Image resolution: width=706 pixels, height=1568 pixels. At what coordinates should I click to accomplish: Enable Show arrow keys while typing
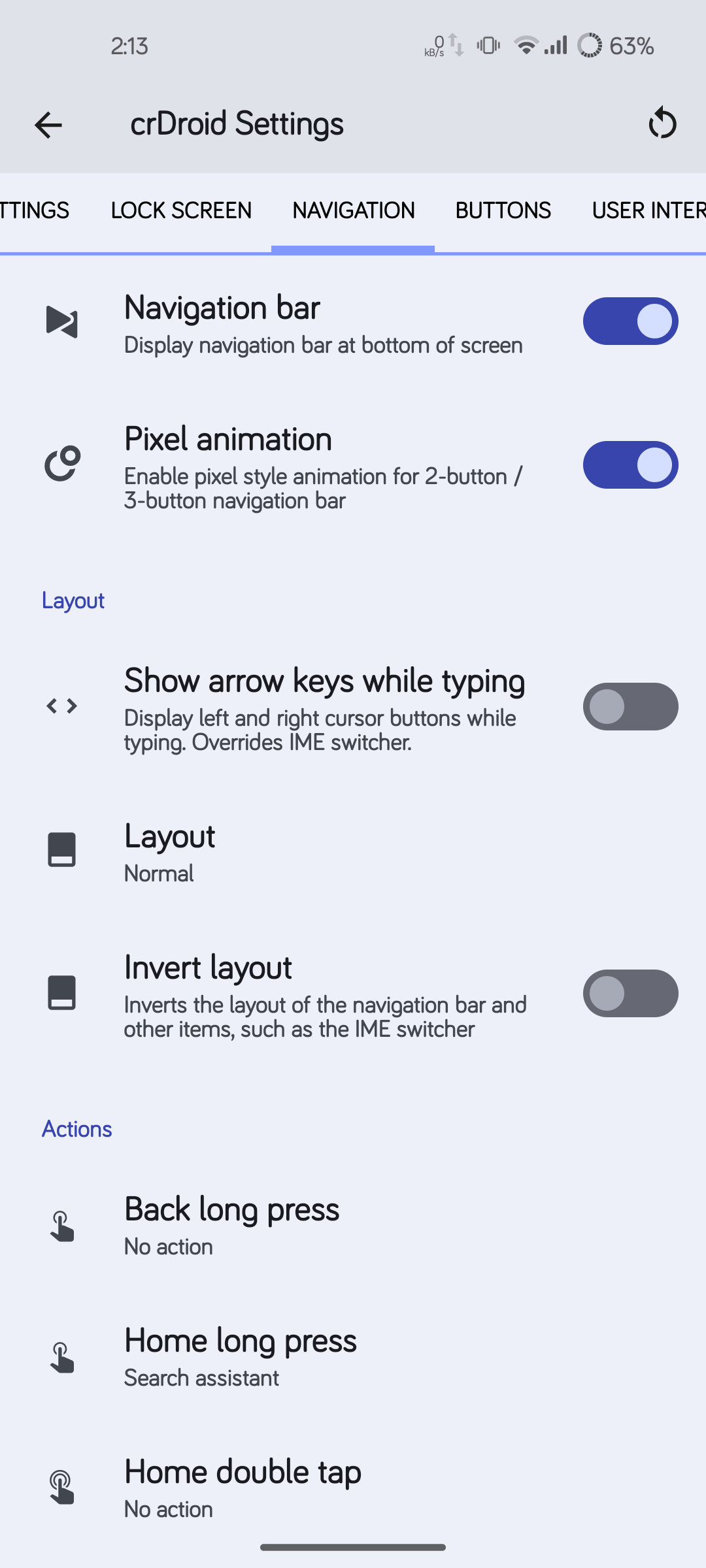pos(630,707)
